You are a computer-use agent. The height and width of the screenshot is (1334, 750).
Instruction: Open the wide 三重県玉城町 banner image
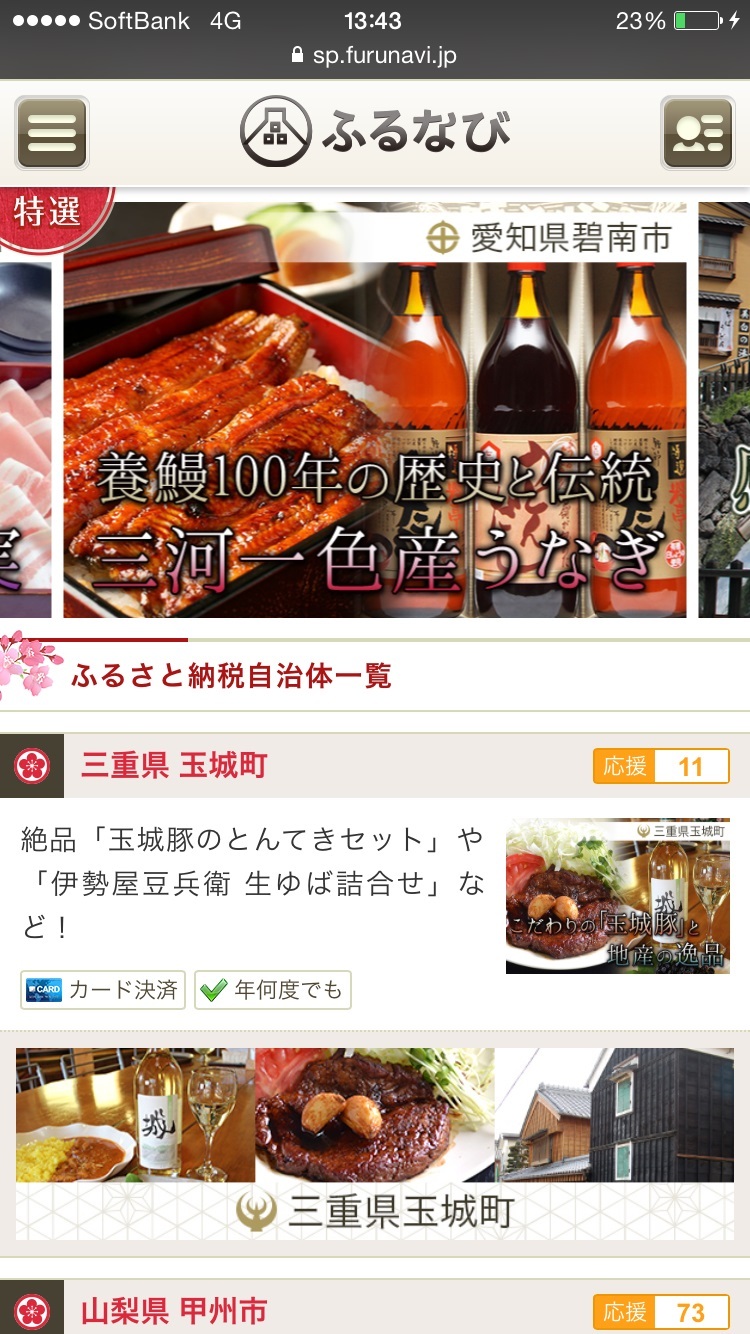point(375,1144)
